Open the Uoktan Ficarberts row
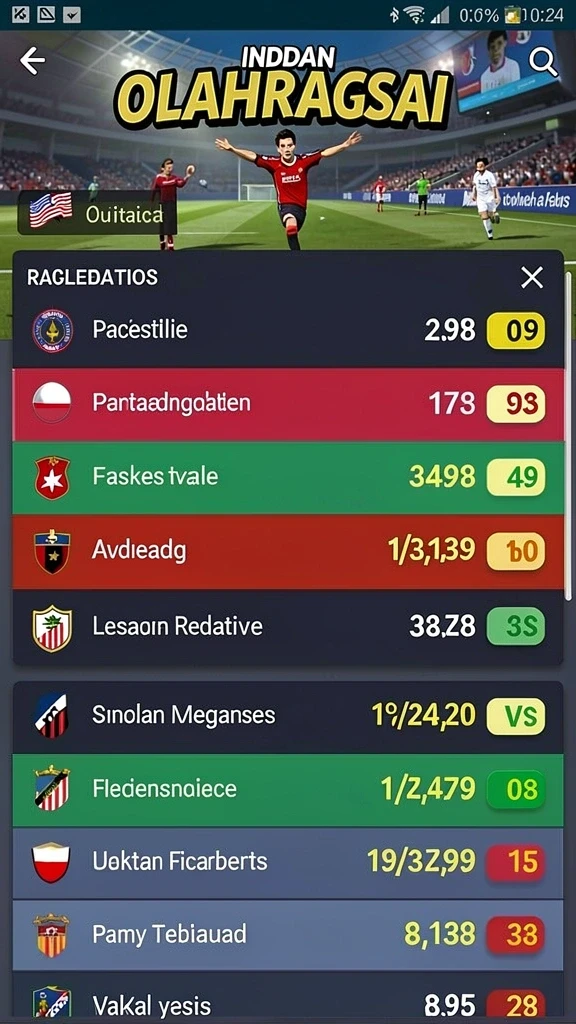The height and width of the screenshot is (1024, 576). (288, 863)
